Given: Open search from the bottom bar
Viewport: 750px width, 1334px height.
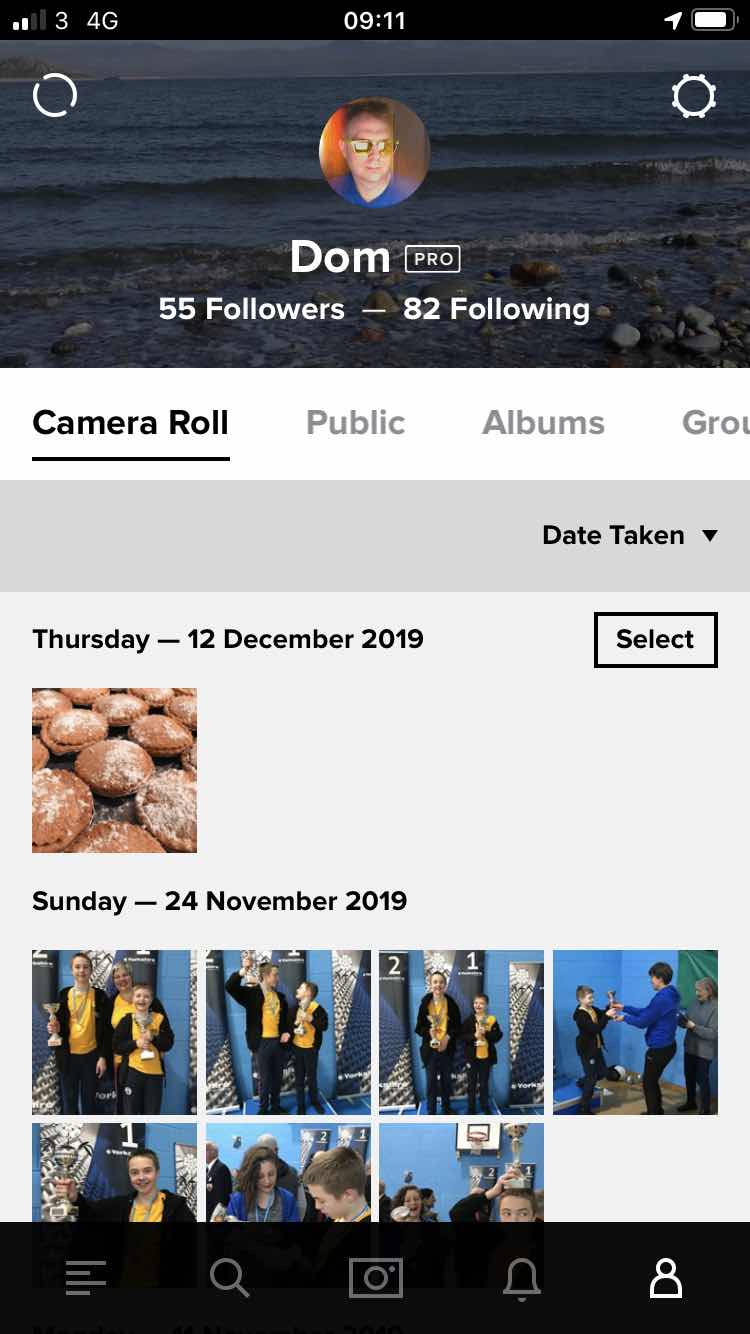Looking at the screenshot, I should [x=229, y=1278].
